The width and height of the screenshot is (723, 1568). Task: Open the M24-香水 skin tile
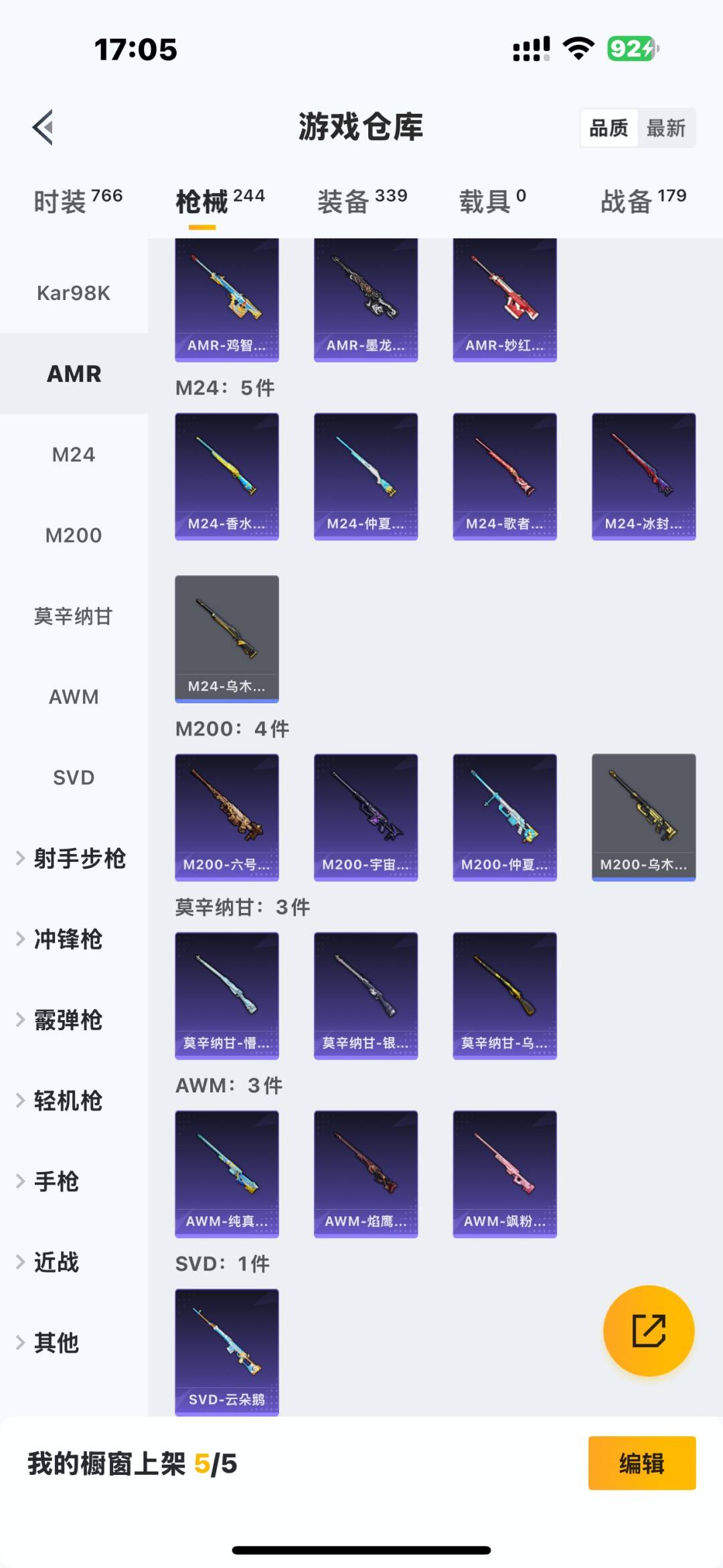click(227, 476)
